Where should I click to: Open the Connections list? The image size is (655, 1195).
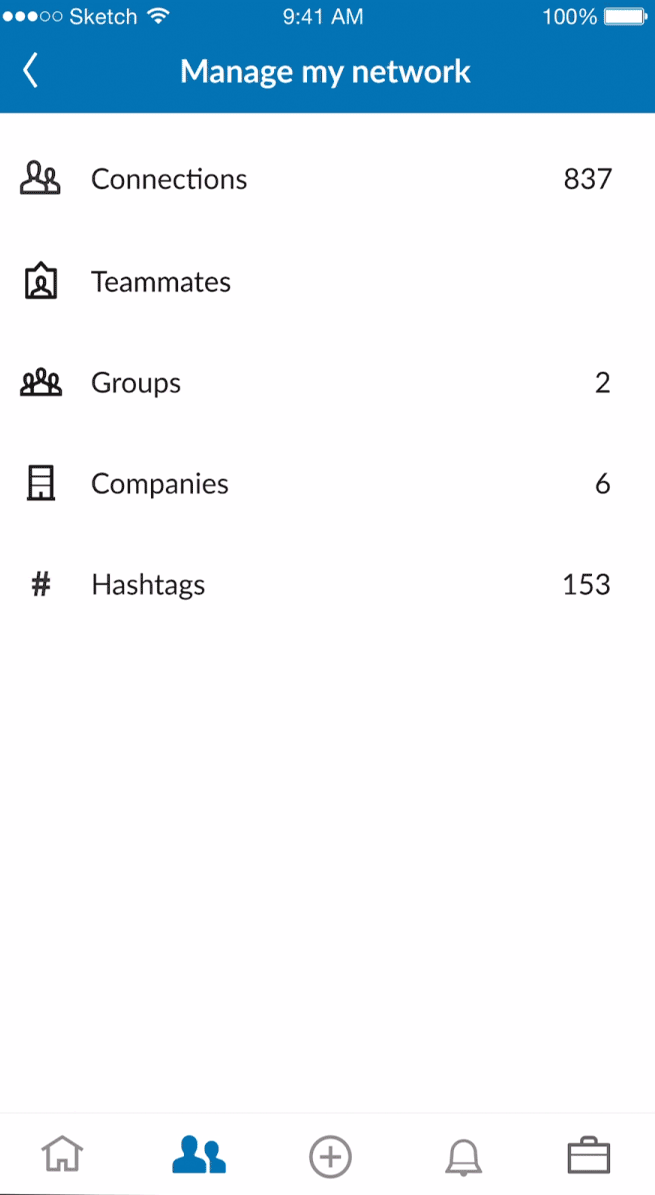(x=327, y=179)
